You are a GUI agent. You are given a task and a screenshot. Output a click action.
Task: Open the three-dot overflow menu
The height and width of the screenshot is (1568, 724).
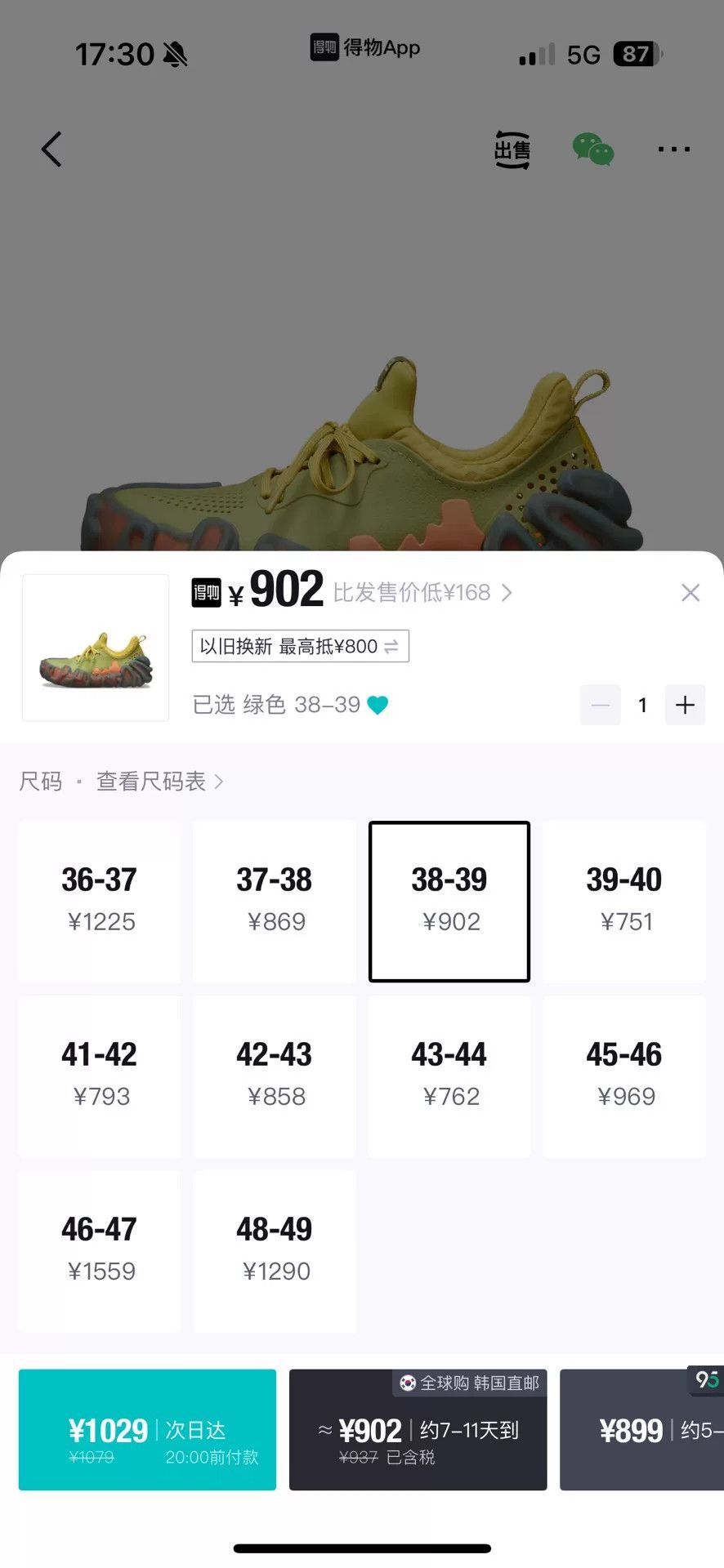pyautogui.click(x=674, y=149)
